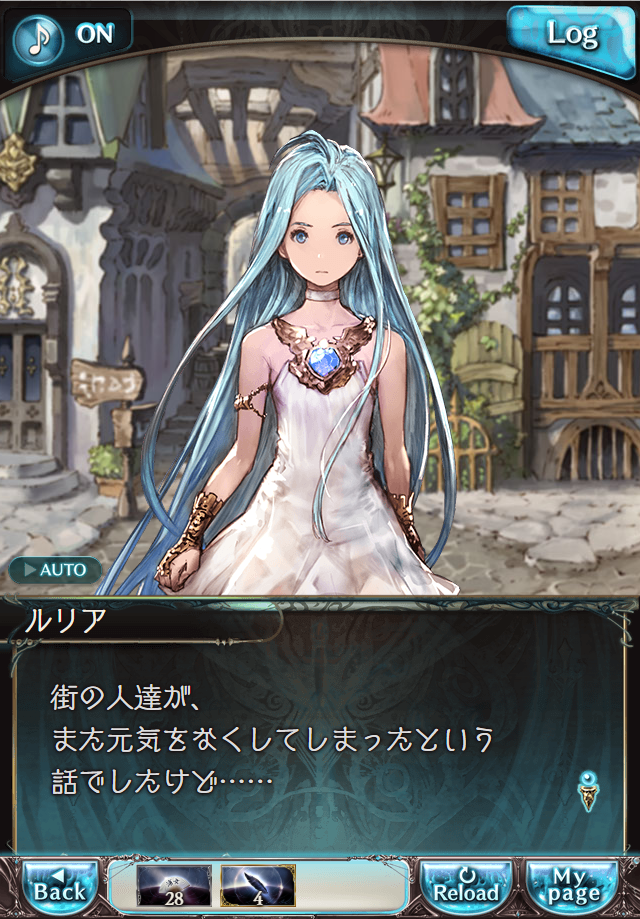The height and width of the screenshot is (919, 640).
Task: Open the item thumbnail showing 28
Action: pyautogui.click(x=173, y=884)
